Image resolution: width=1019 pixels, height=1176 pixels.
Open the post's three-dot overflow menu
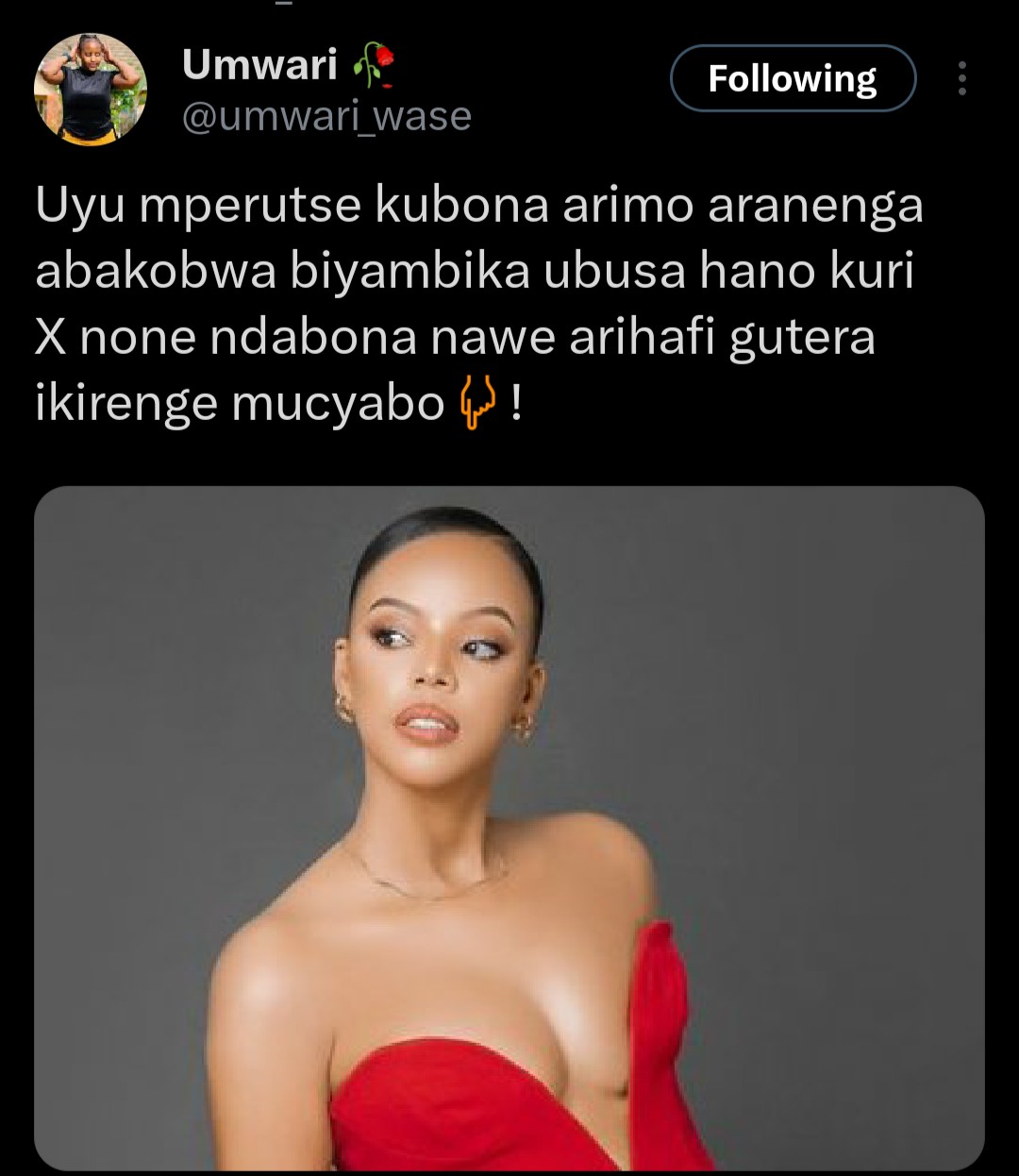pos(961,79)
